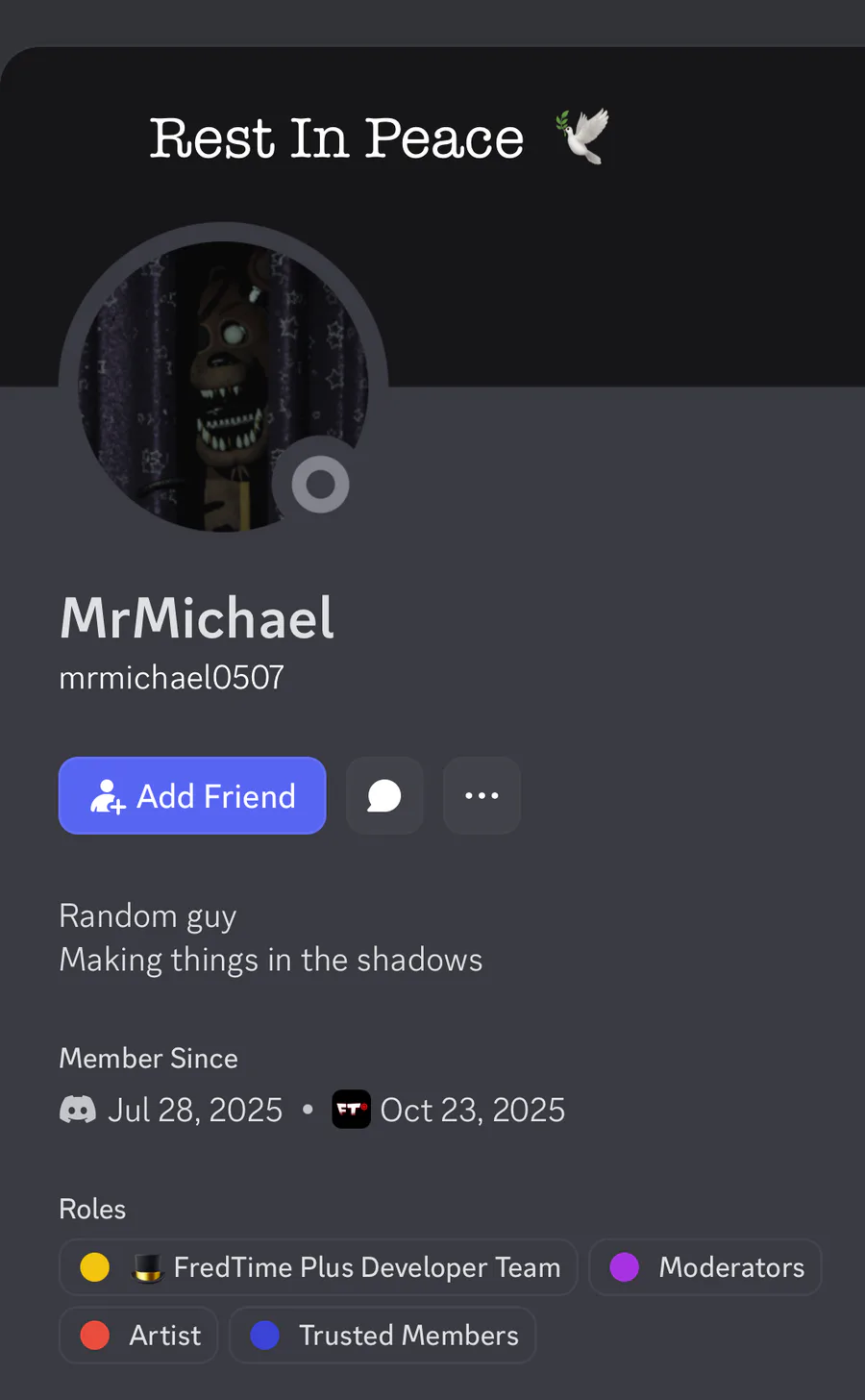Select the Trusted Members role chip

pos(383,1336)
